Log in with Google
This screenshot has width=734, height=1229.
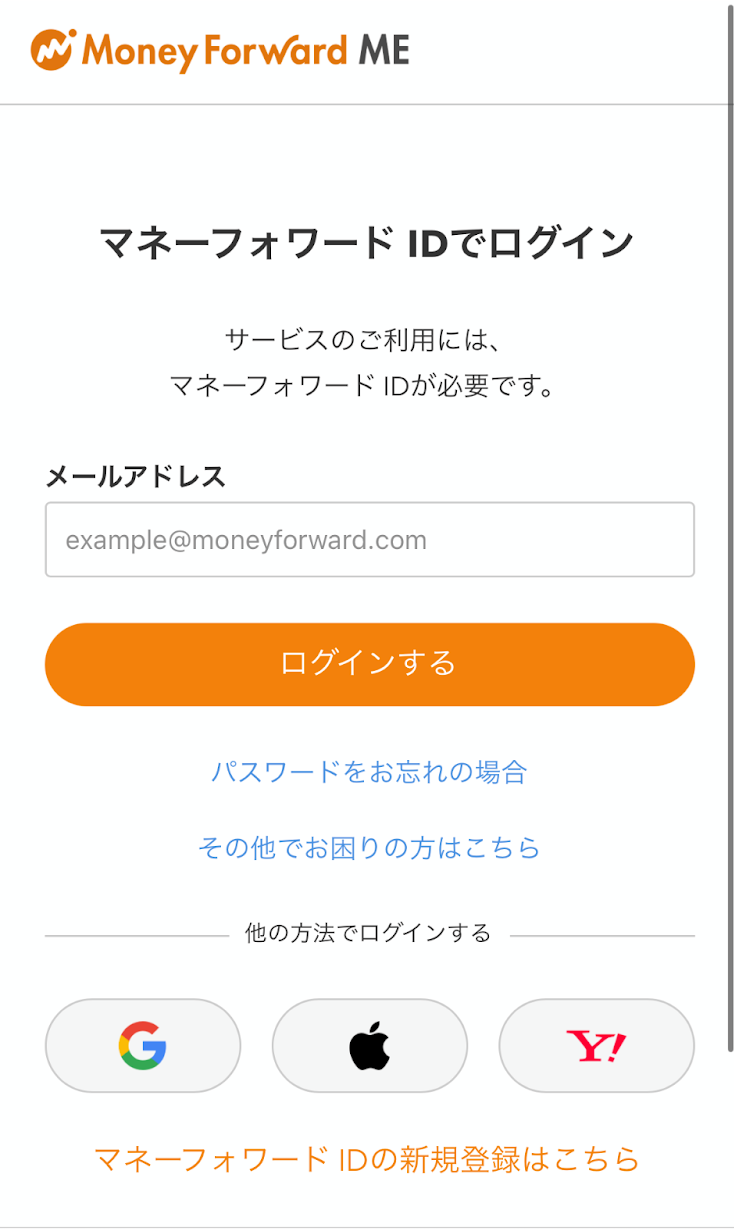point(143,1045)
